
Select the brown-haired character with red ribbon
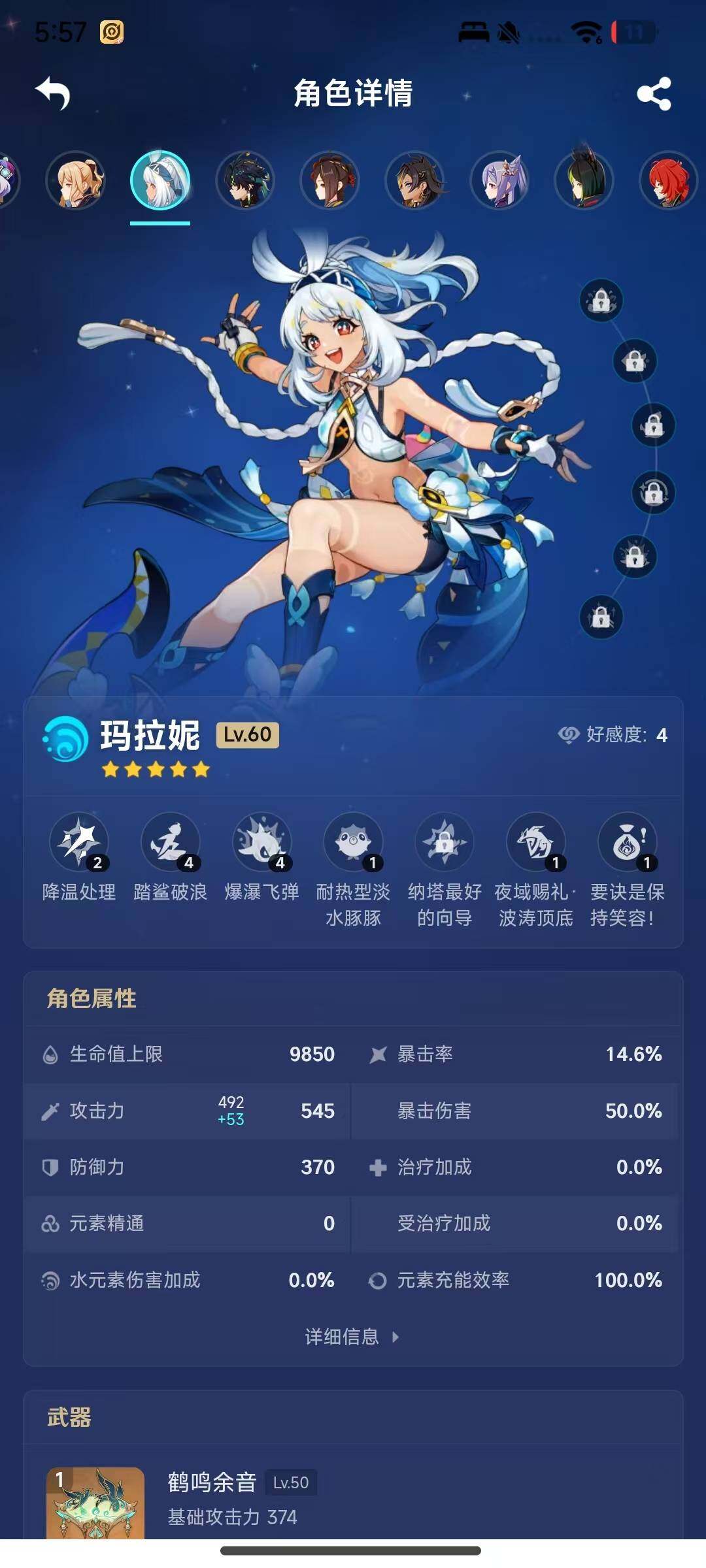[x=329, y=181]
